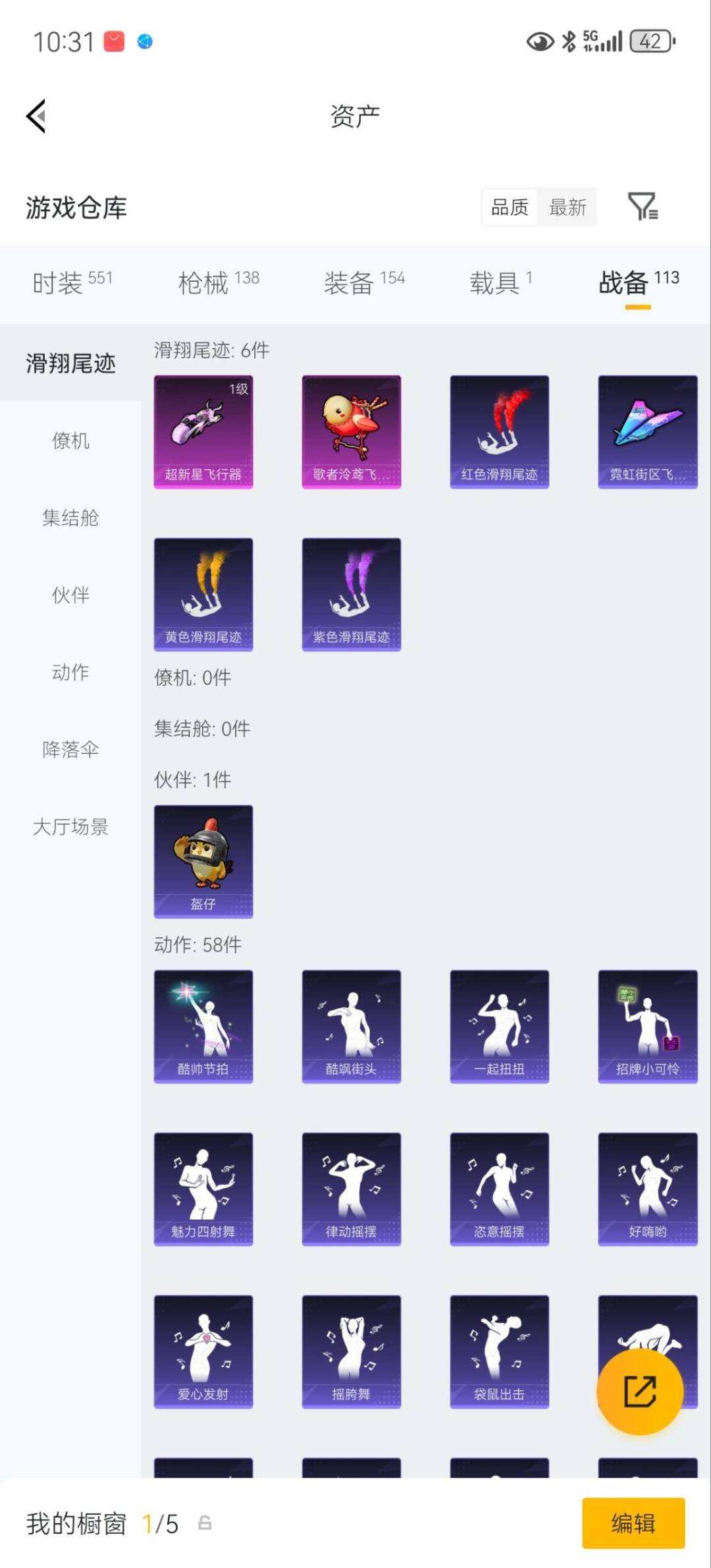711x1568 pixels.
Task: Select the 歌者泠鸢飞 glider item
Action: coord(351,431)
